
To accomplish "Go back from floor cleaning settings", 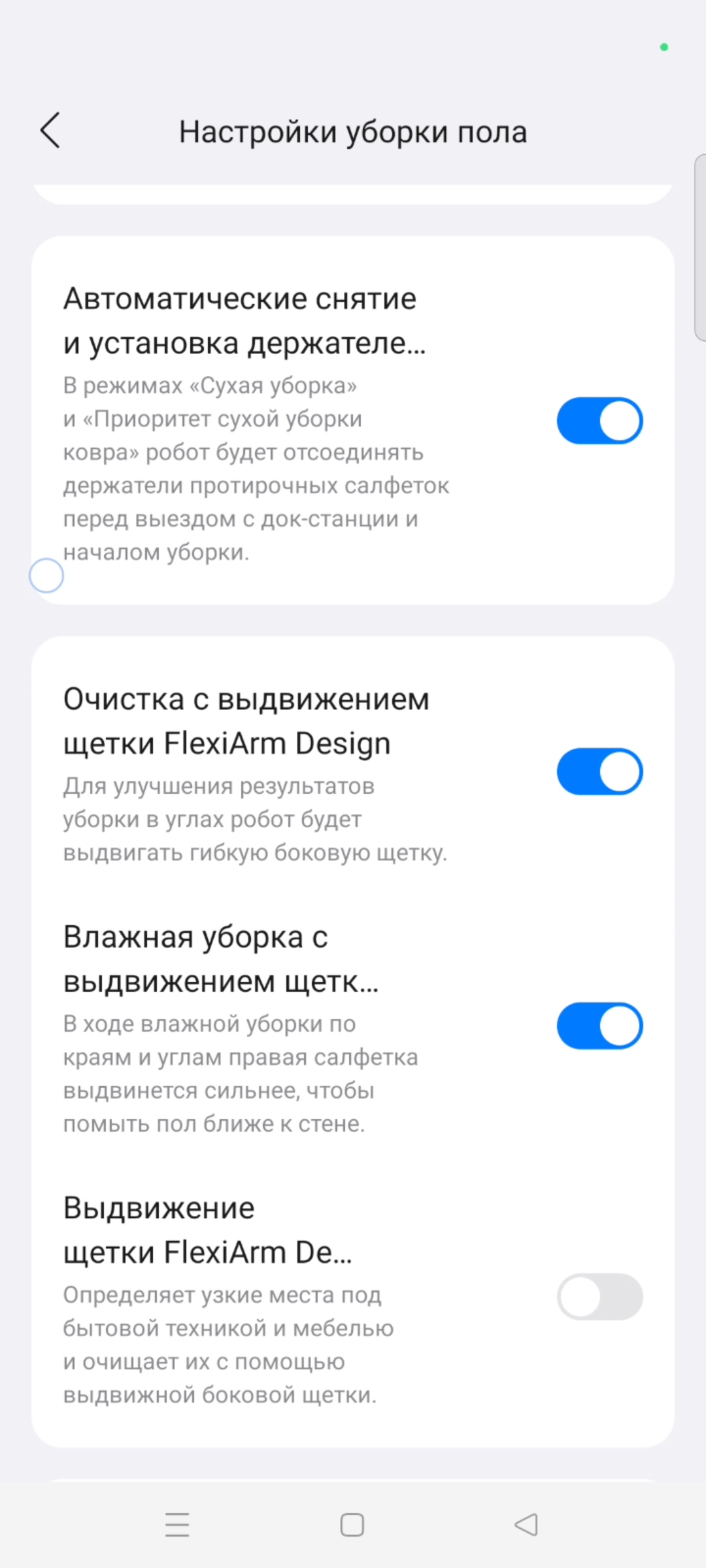I will tap(50, 131).
